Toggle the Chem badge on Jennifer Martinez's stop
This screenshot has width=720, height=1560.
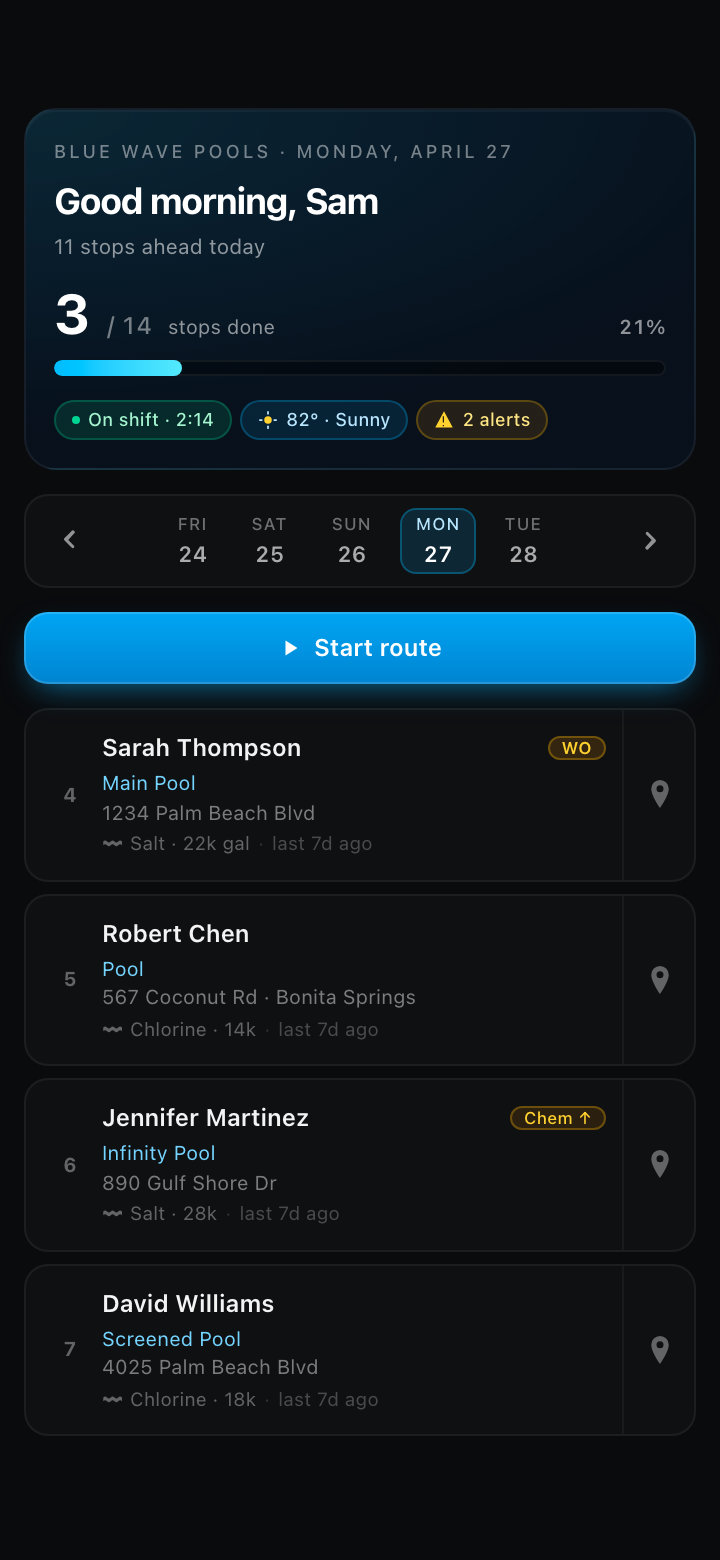click(558, 1118)
